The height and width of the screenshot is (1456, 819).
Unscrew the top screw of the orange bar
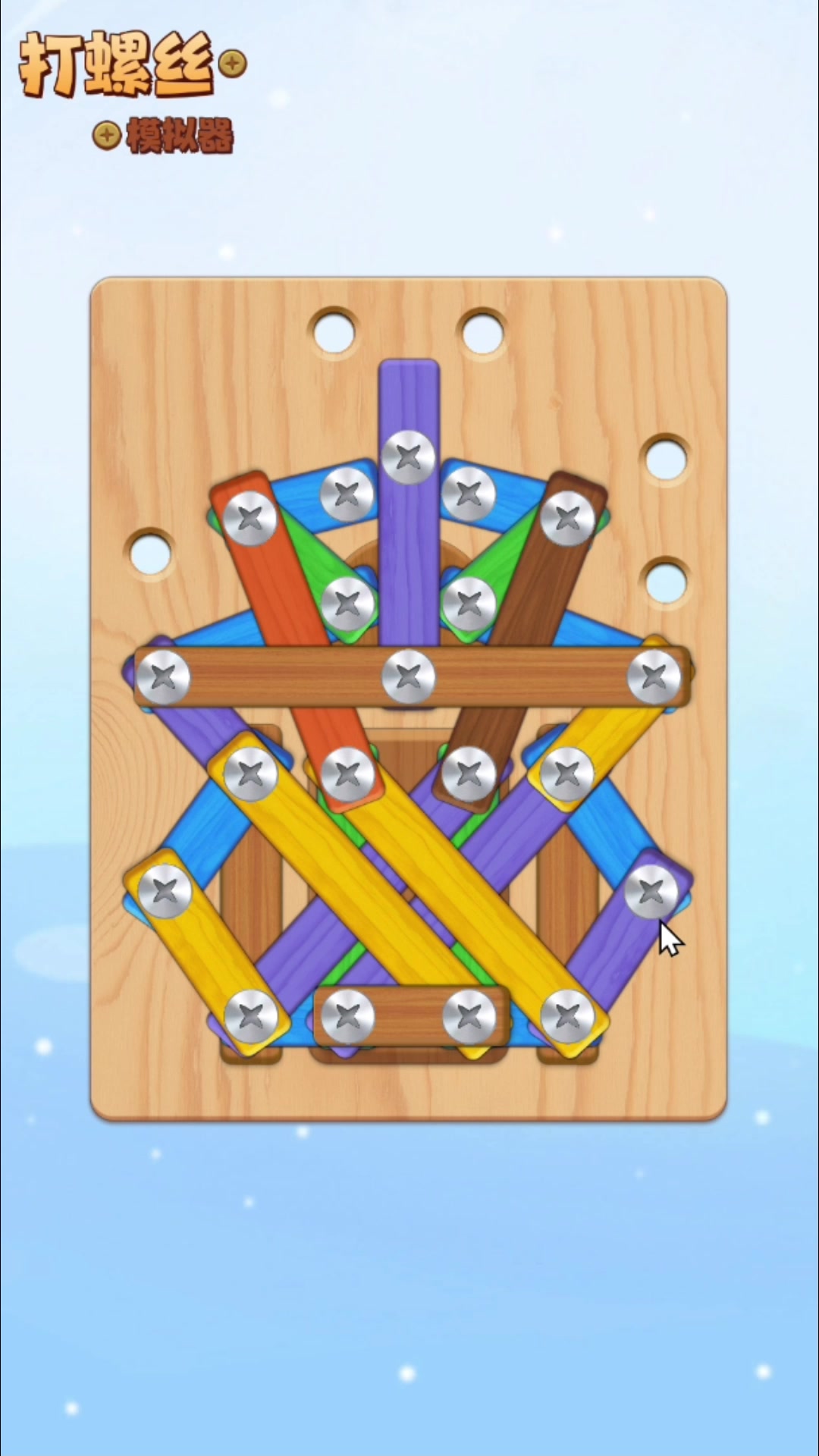(x=249, y=519)
